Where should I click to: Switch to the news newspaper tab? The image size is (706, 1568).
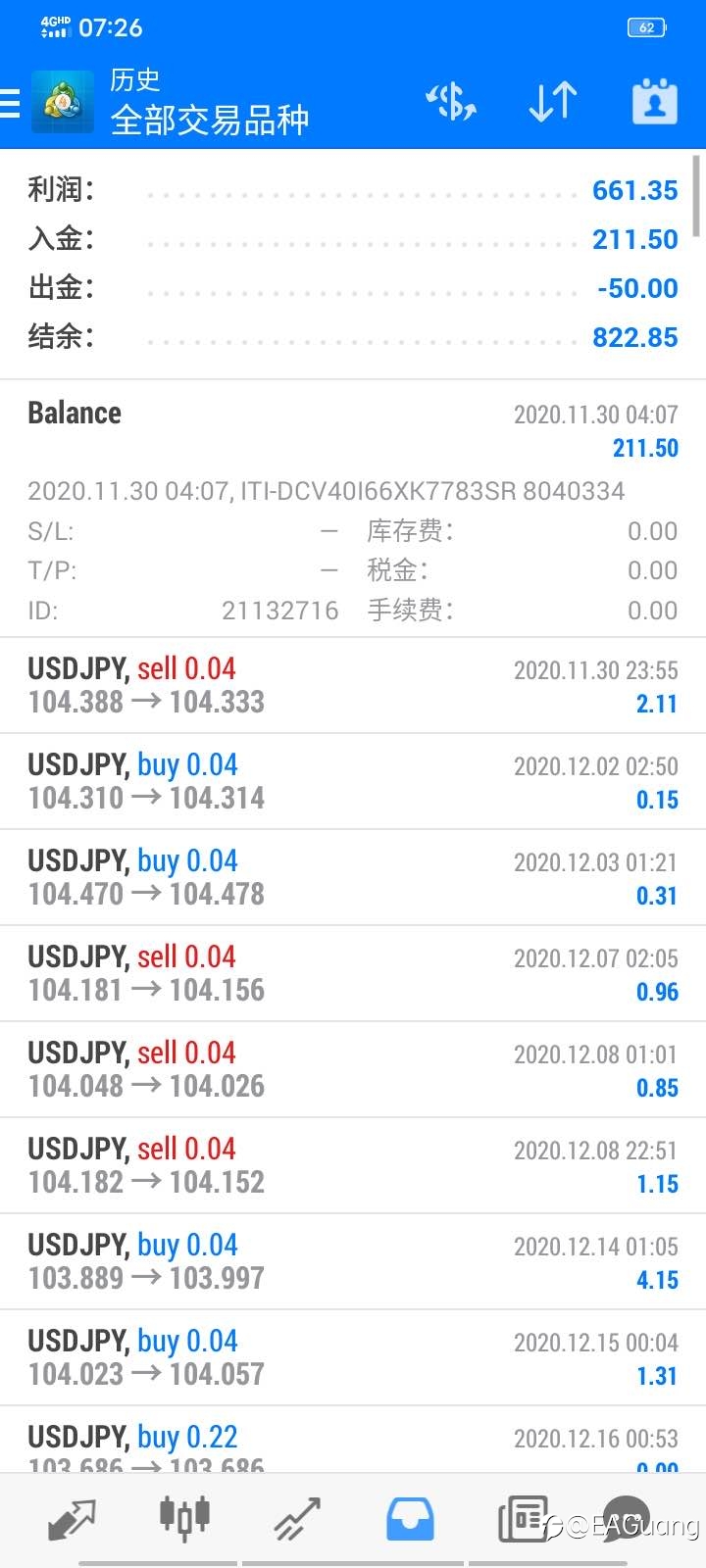[523, 1519]
